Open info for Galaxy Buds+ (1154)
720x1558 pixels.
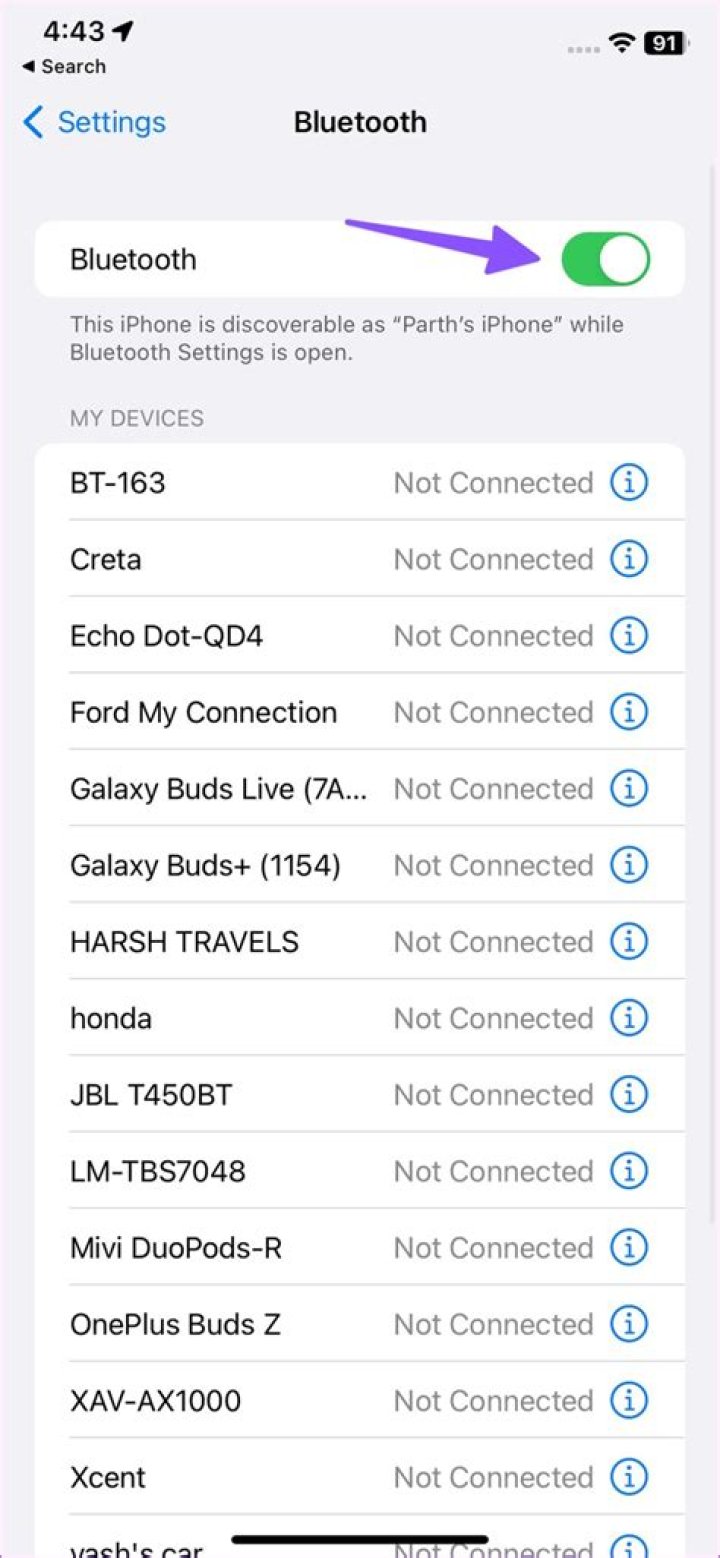point(629,865)
